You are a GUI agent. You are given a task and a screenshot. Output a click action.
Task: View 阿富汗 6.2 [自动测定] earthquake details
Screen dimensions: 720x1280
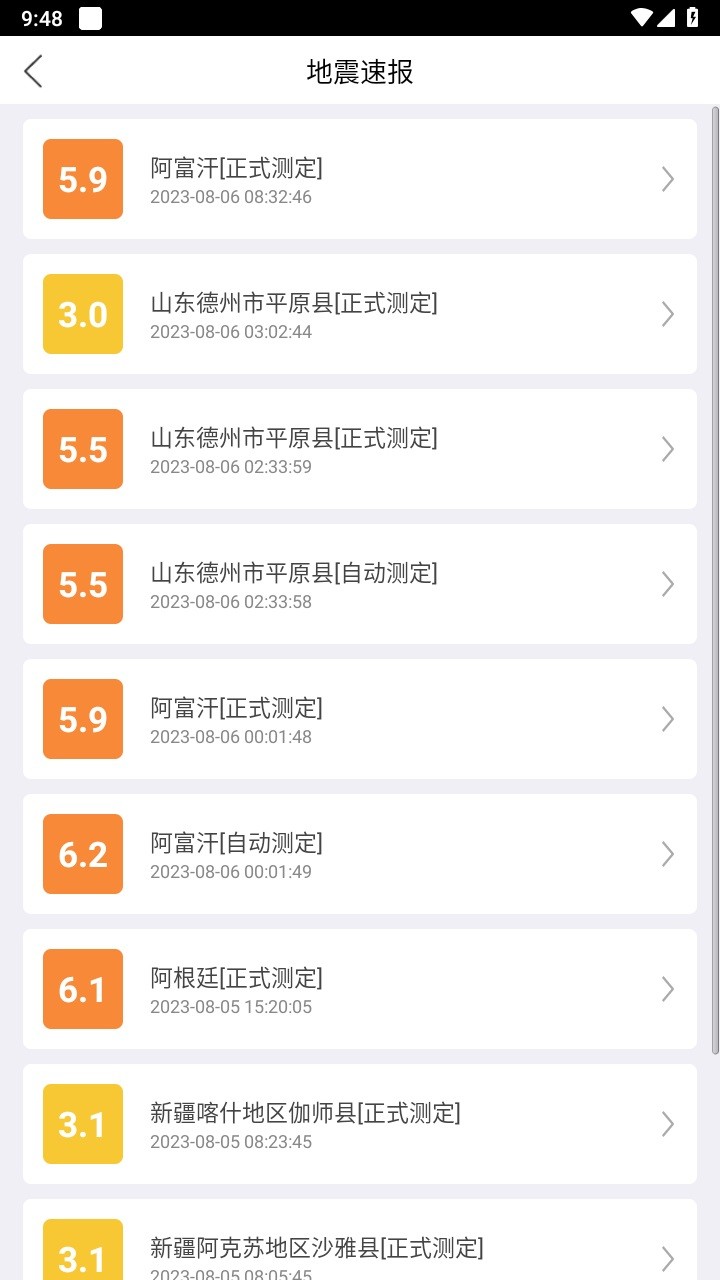(360, 854)
